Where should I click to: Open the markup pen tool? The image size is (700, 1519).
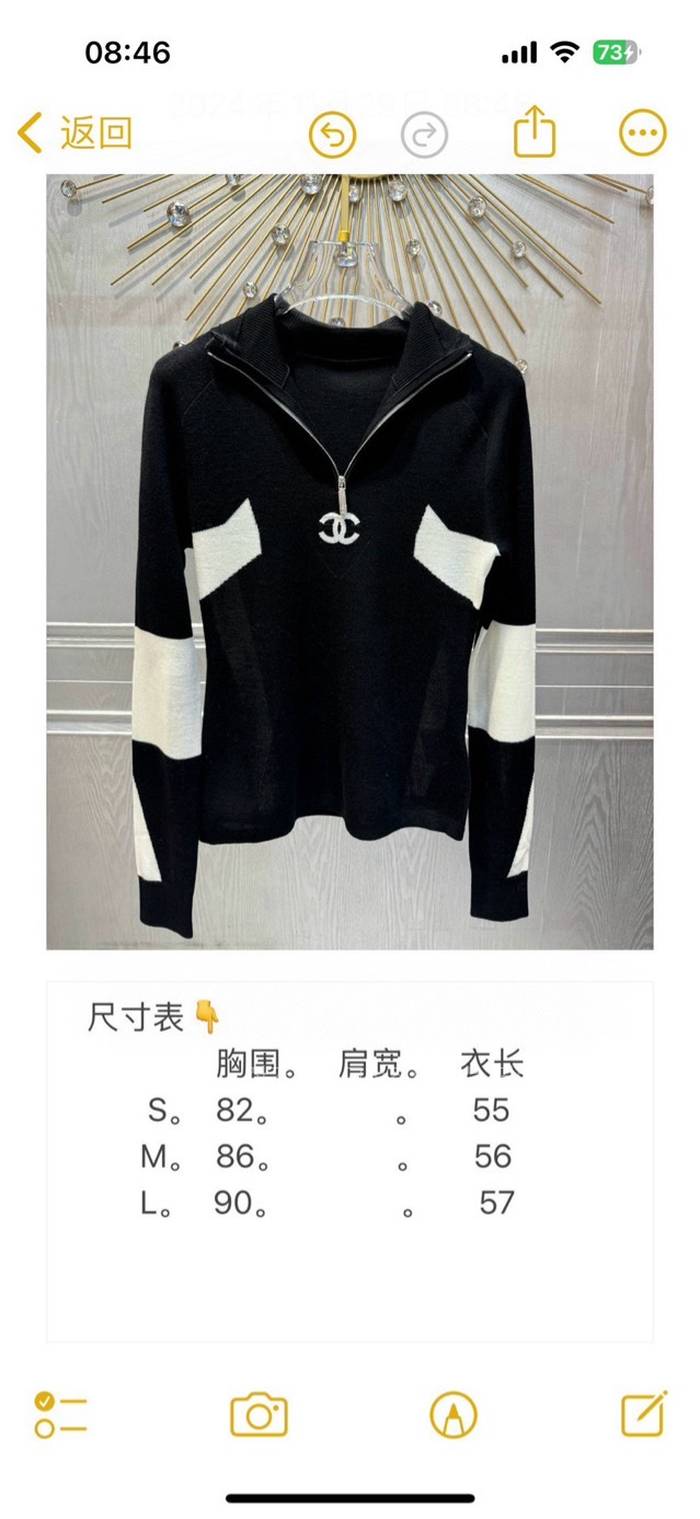453,1415
